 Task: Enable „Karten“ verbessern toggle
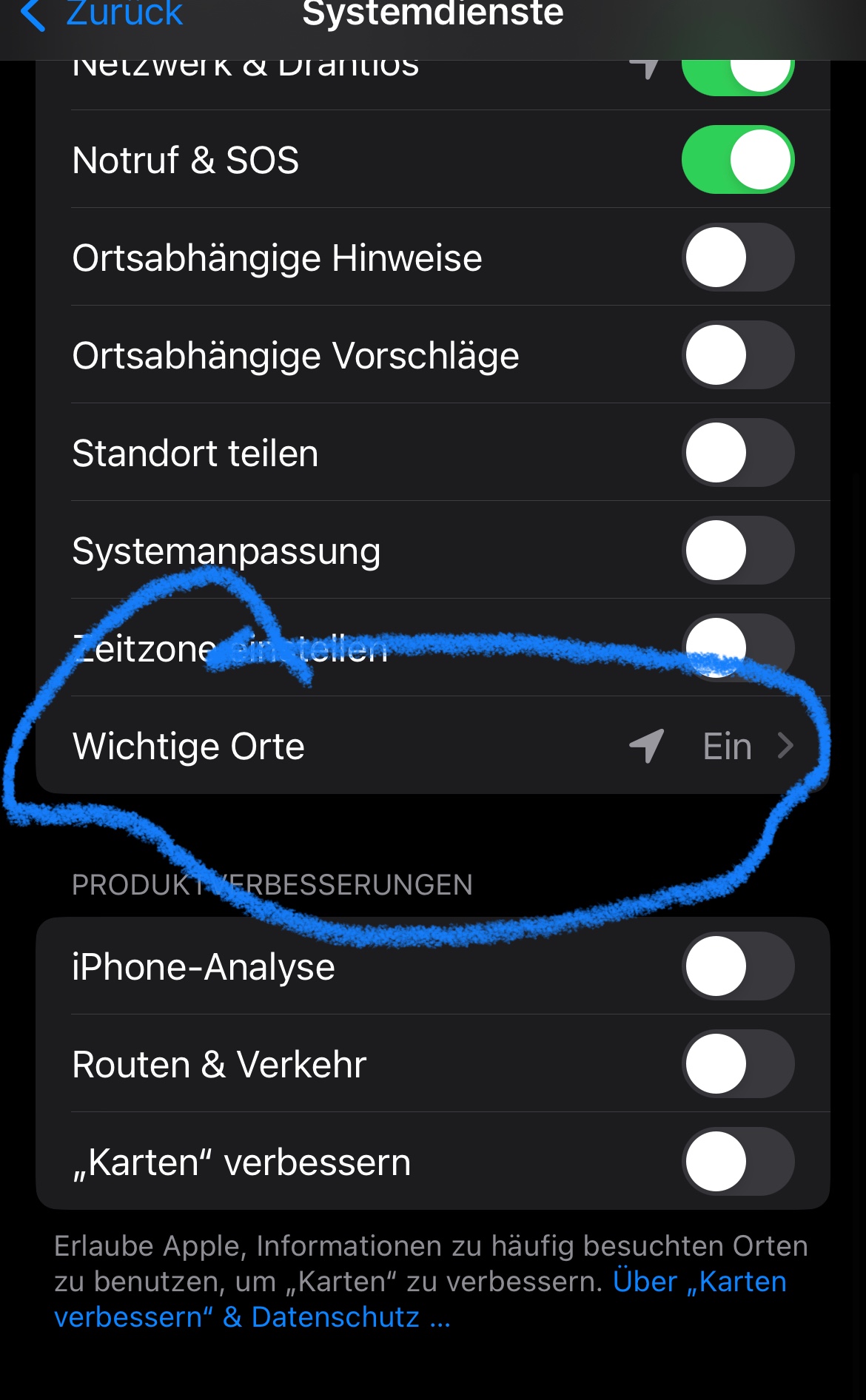[737, 1162]
